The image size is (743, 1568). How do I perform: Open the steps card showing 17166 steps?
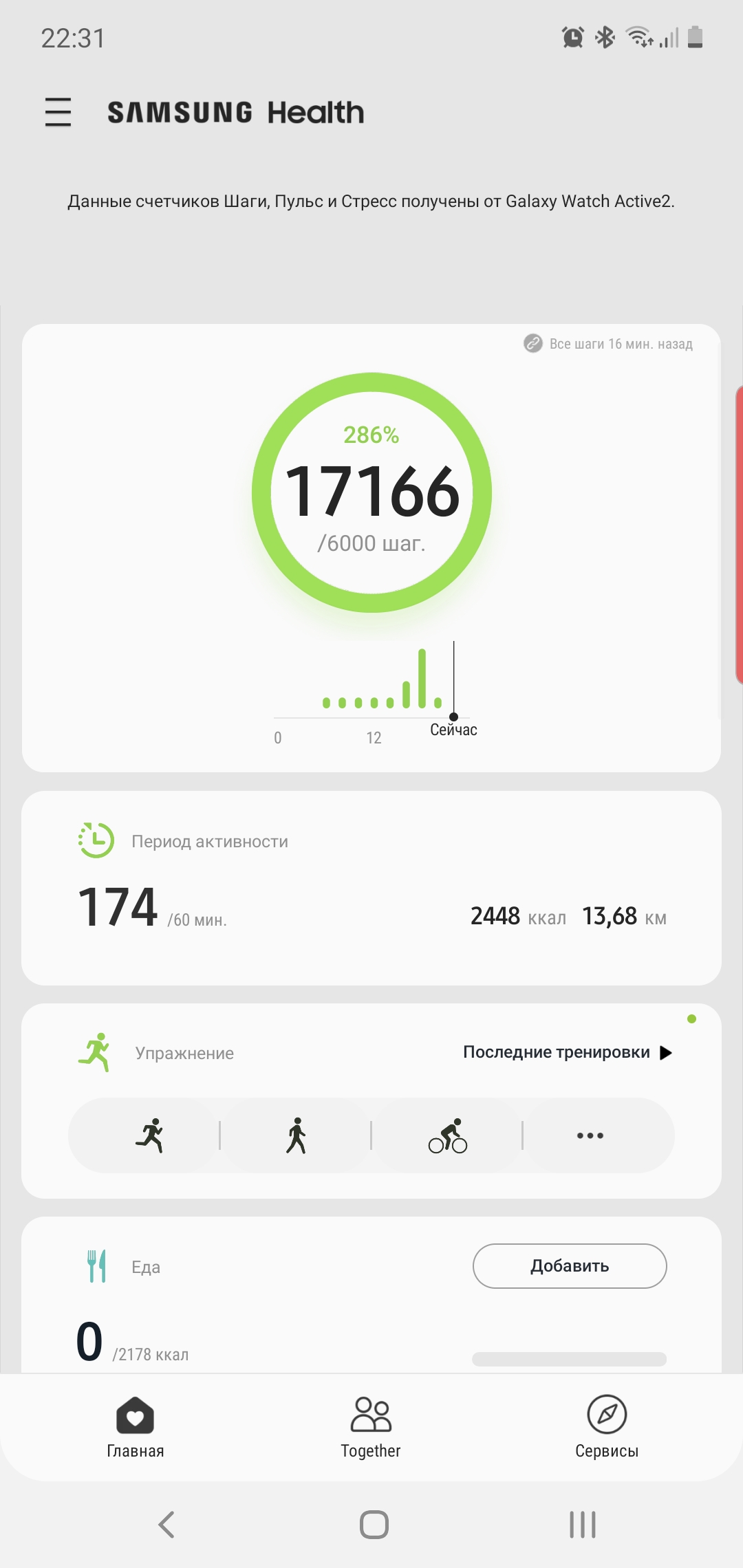pyautogui.click(x=371, y=492)
